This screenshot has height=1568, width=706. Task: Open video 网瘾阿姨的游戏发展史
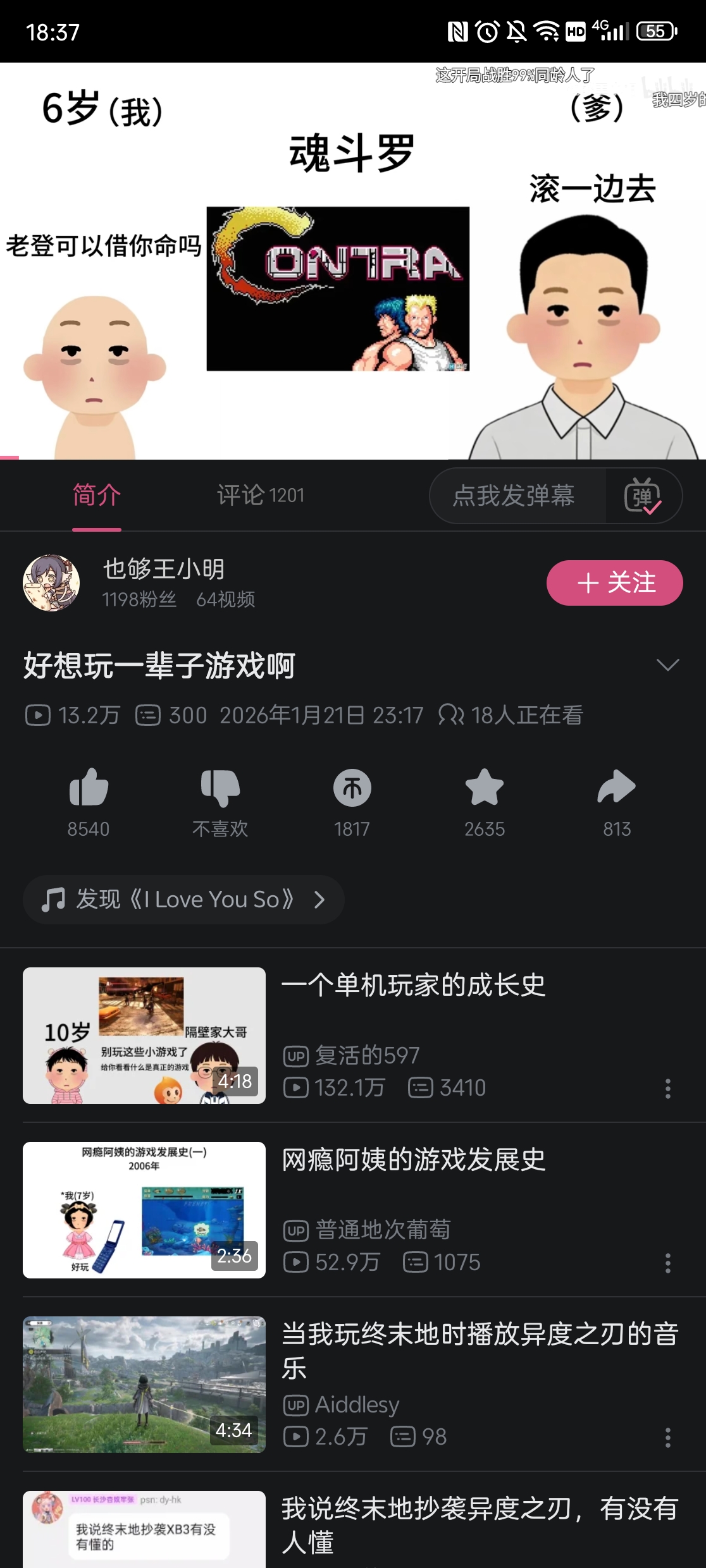coord(413,1160)
